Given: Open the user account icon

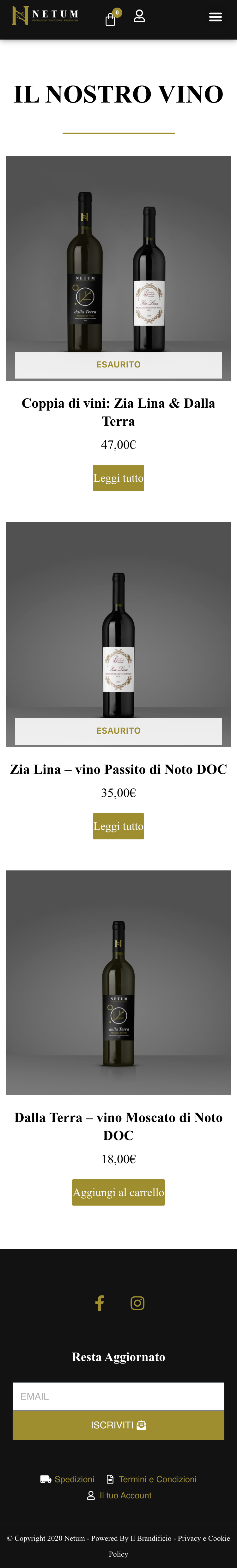Looking at the screenshot, I should coord(139,16).
